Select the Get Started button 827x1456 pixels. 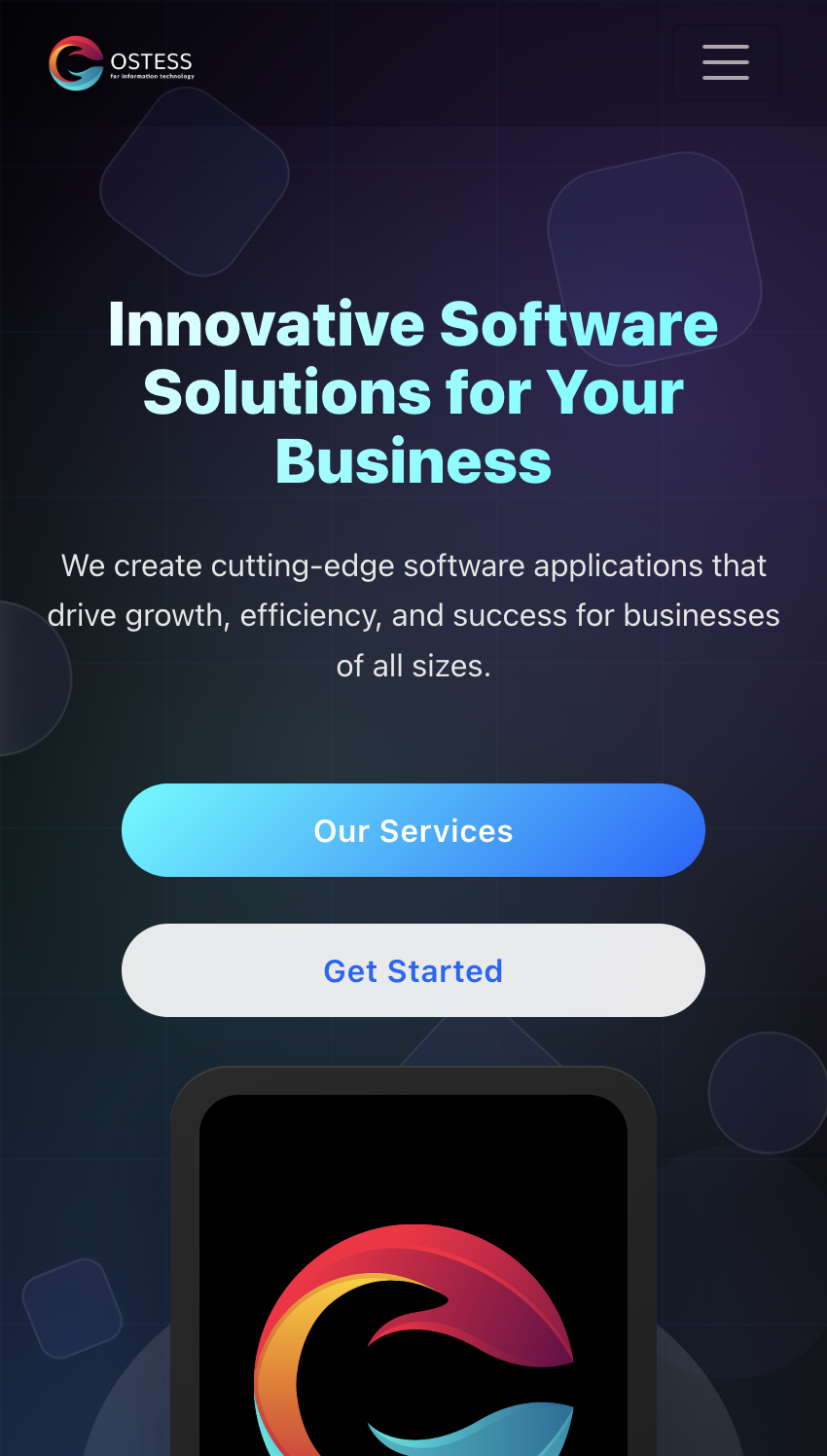coord(413,970)
